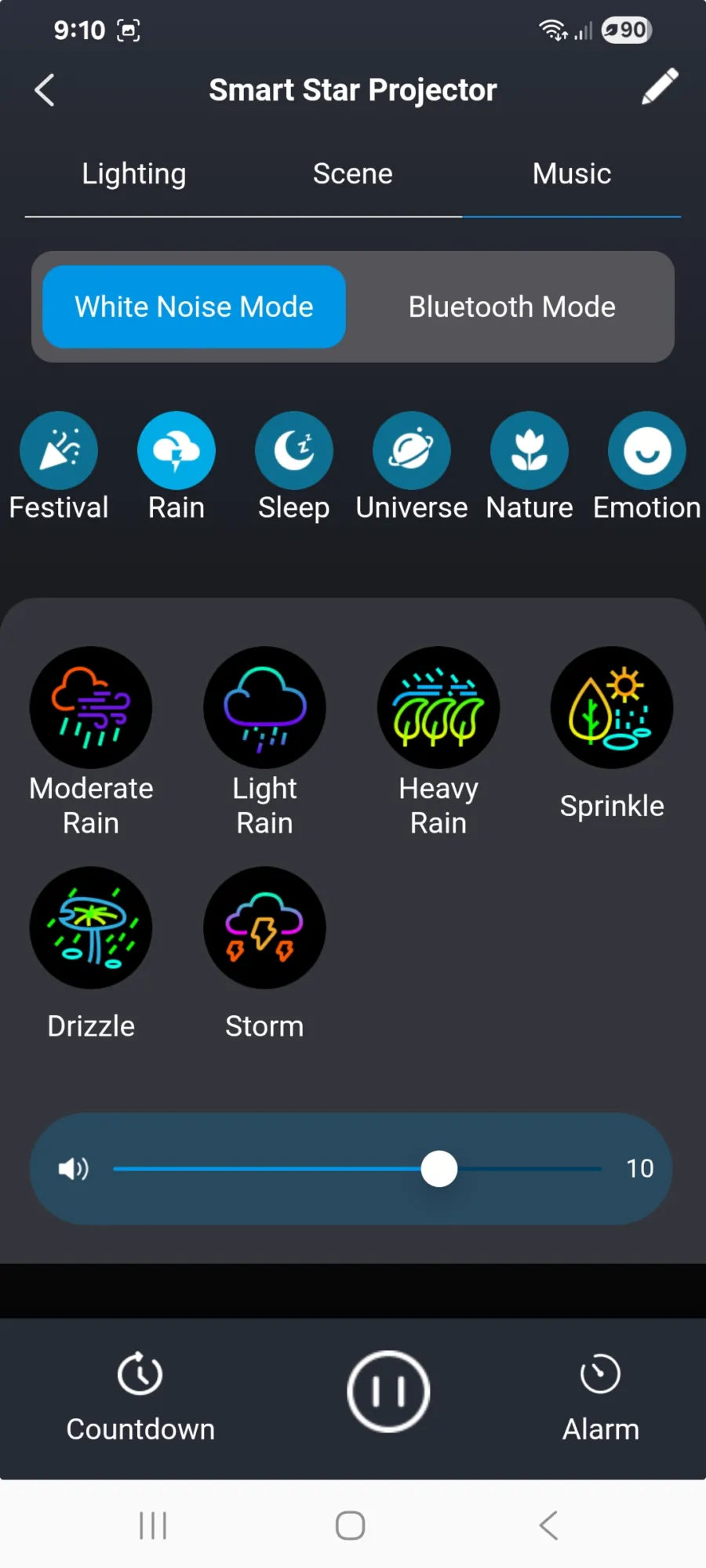706x1568 pixels.
Task: Go back from Smart Star Projector
Action: (x=45, y=90)
